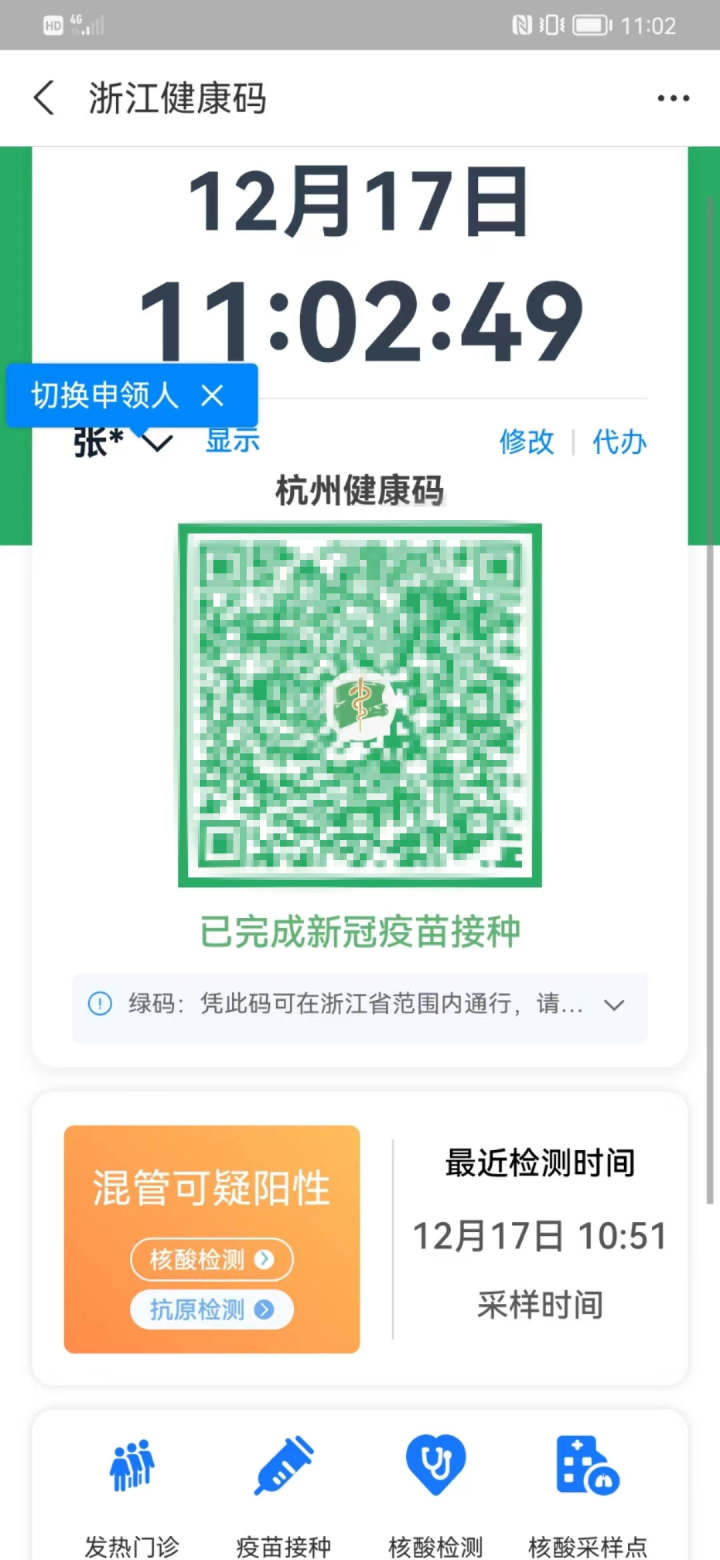Tap the 抗原检测 antigen test button
The image size is (720, 1560).
pyautogui.click(x=211, y=1310)
